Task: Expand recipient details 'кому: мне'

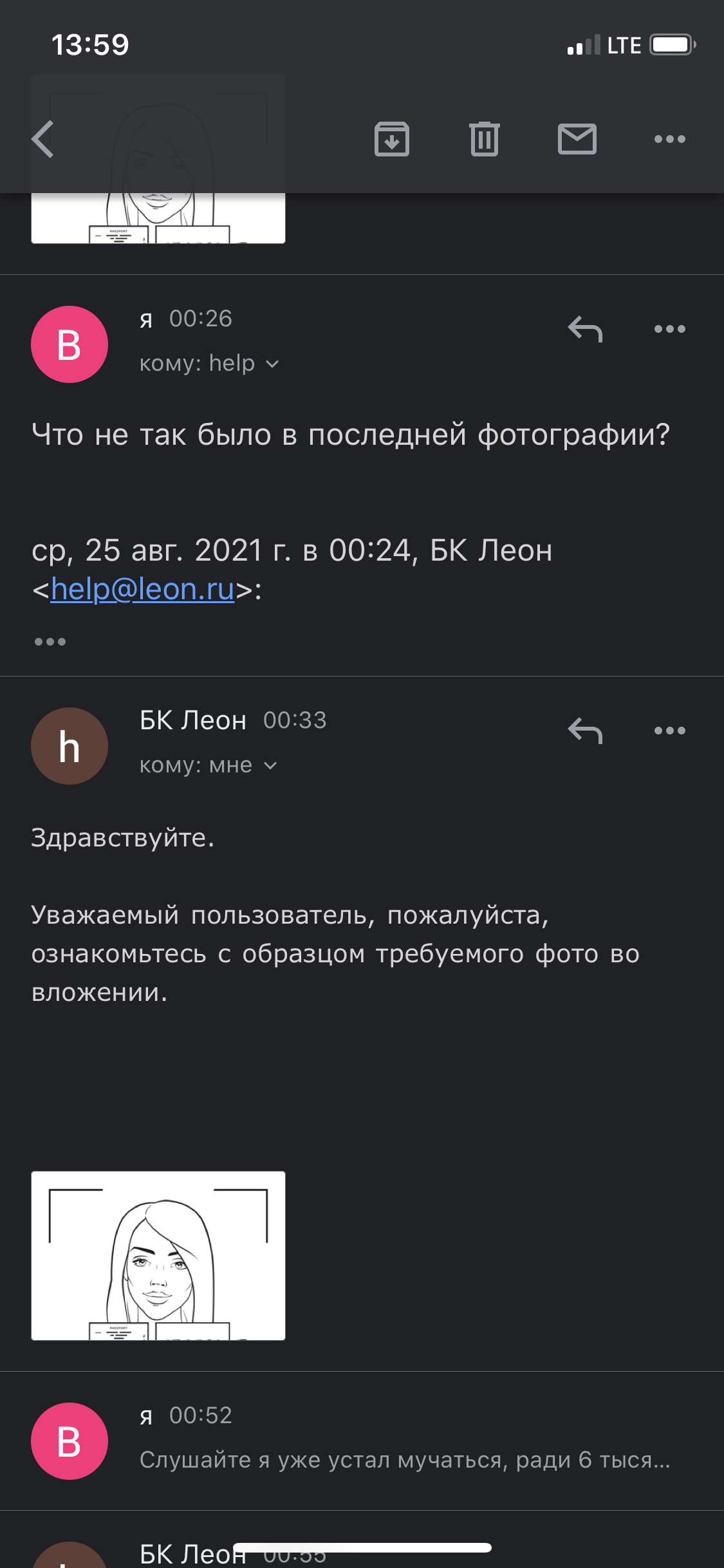Action: (x=208, y=765)
